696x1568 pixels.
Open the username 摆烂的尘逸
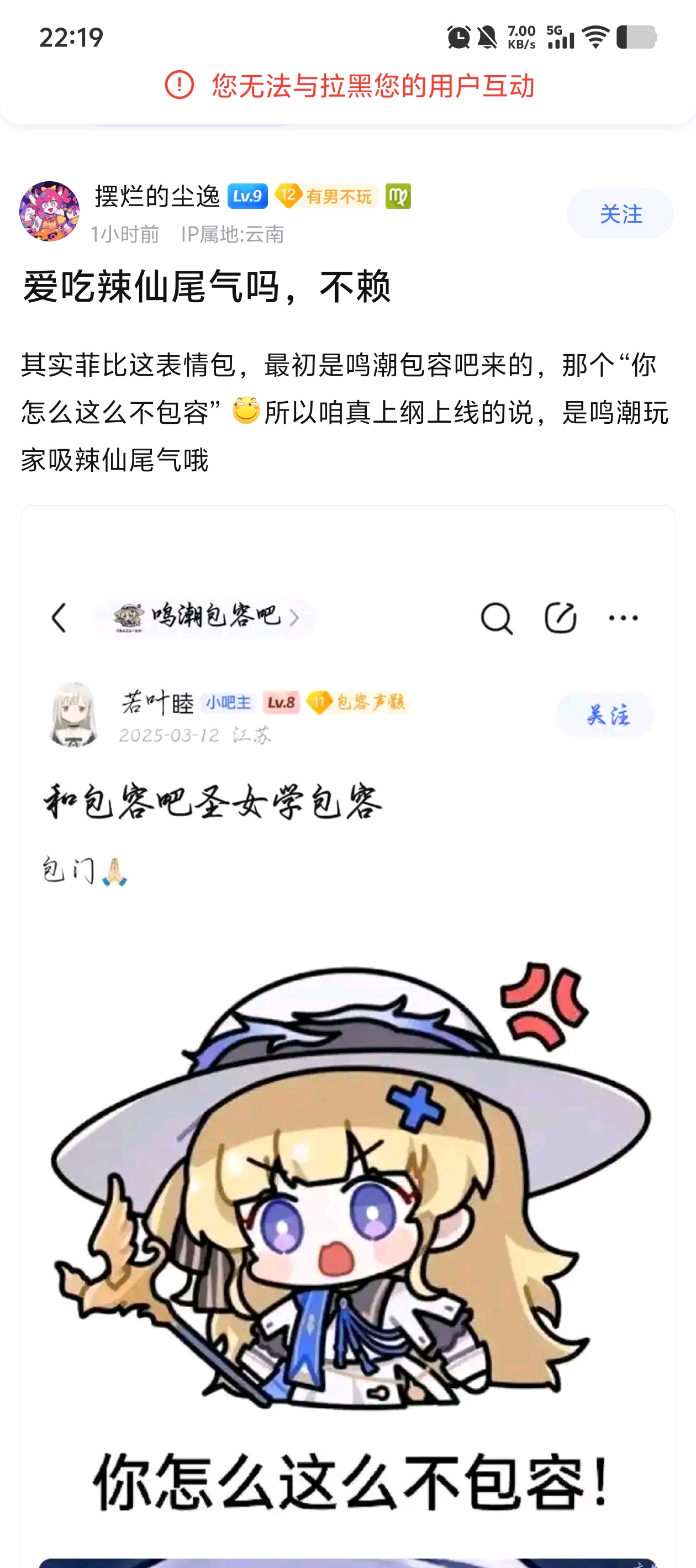(x=157, y=196)
